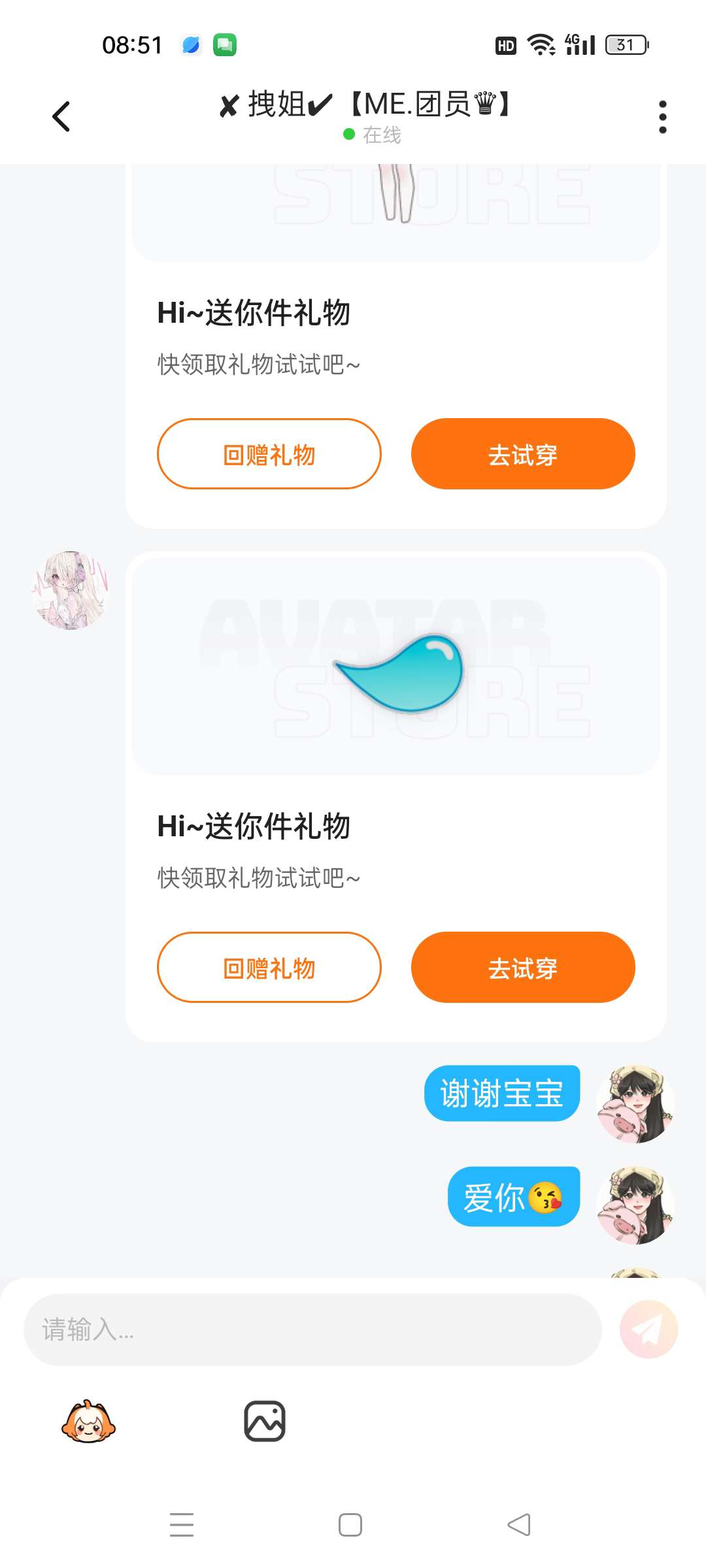
Task: Open the blue drop gift card image
Action: (x=396, y=666)
